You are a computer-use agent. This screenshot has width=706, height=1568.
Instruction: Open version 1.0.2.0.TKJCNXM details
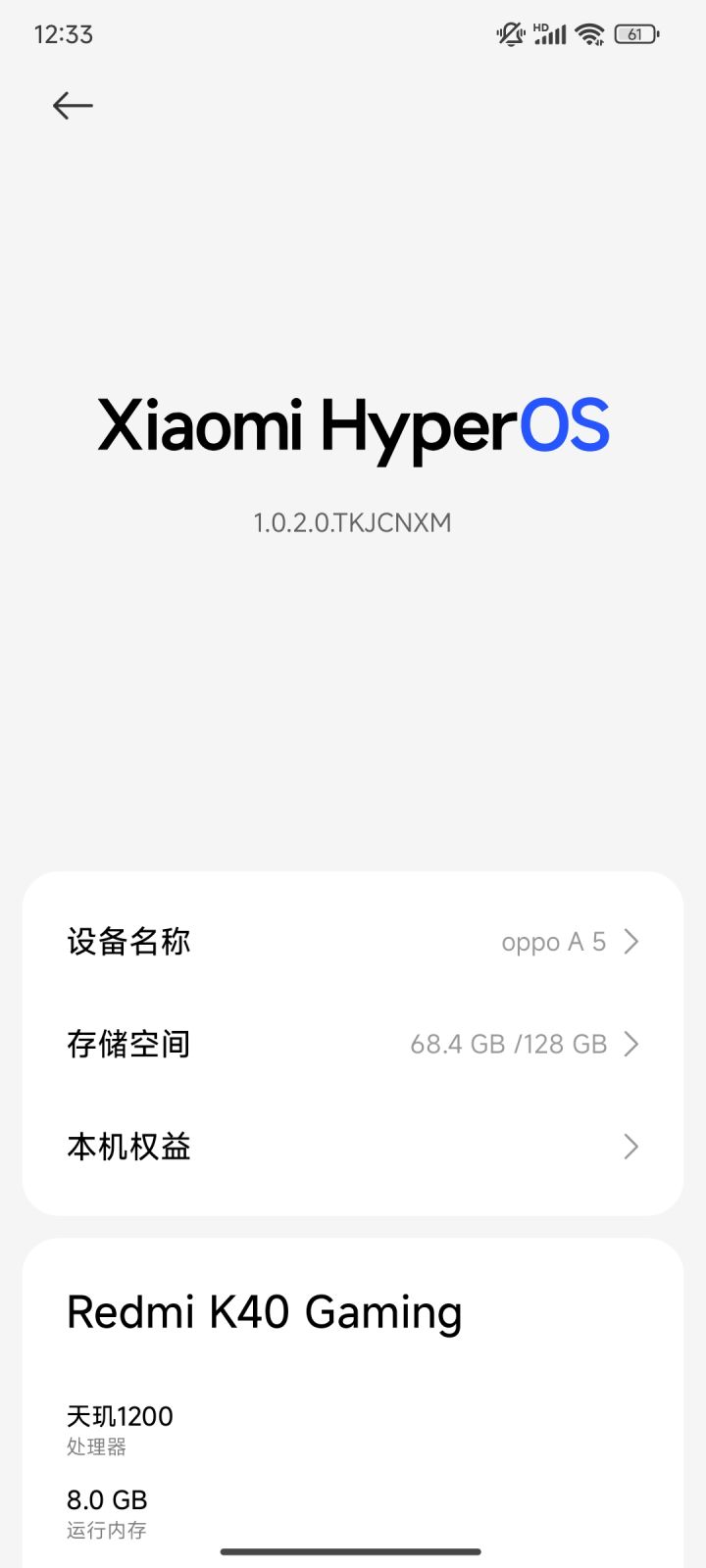353,522
